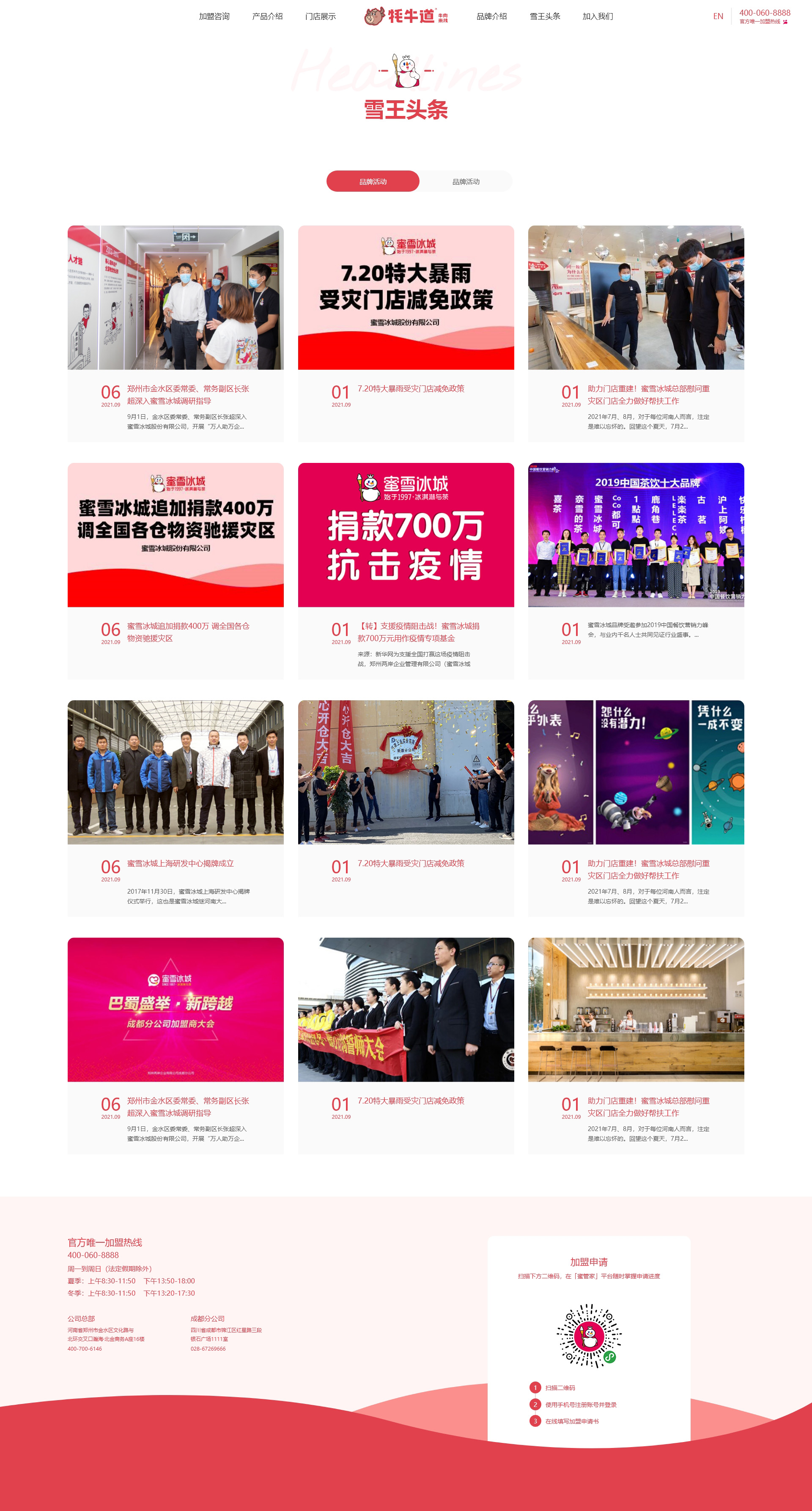Viewport: 812px width, 1511px height.
Task: Open 蜜雪冰城上海研发中心揭牌成立 article
Action: 175,808
